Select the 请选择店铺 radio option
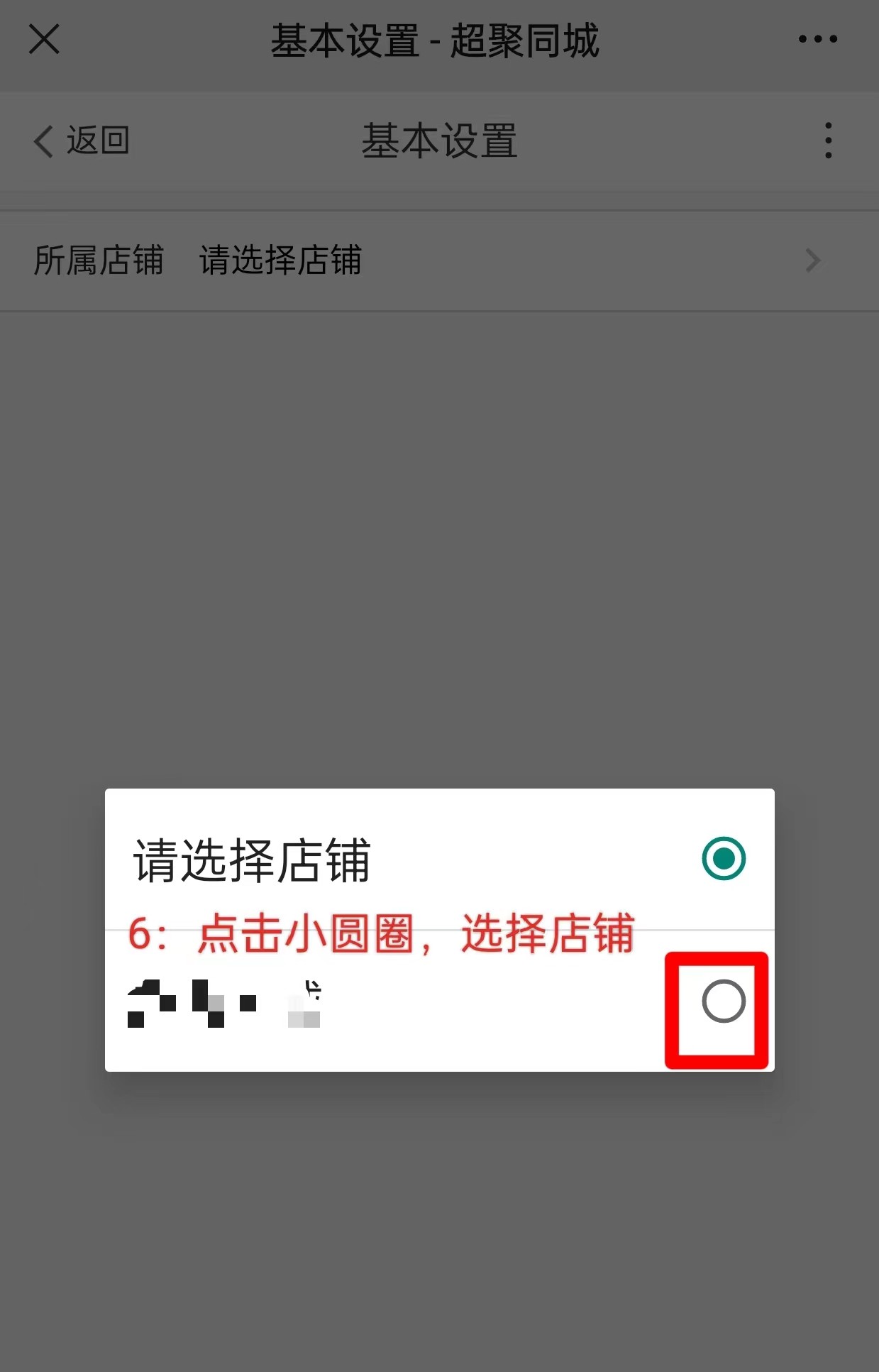This screenshot has width=879, height=1372. [x=723, y=858]
